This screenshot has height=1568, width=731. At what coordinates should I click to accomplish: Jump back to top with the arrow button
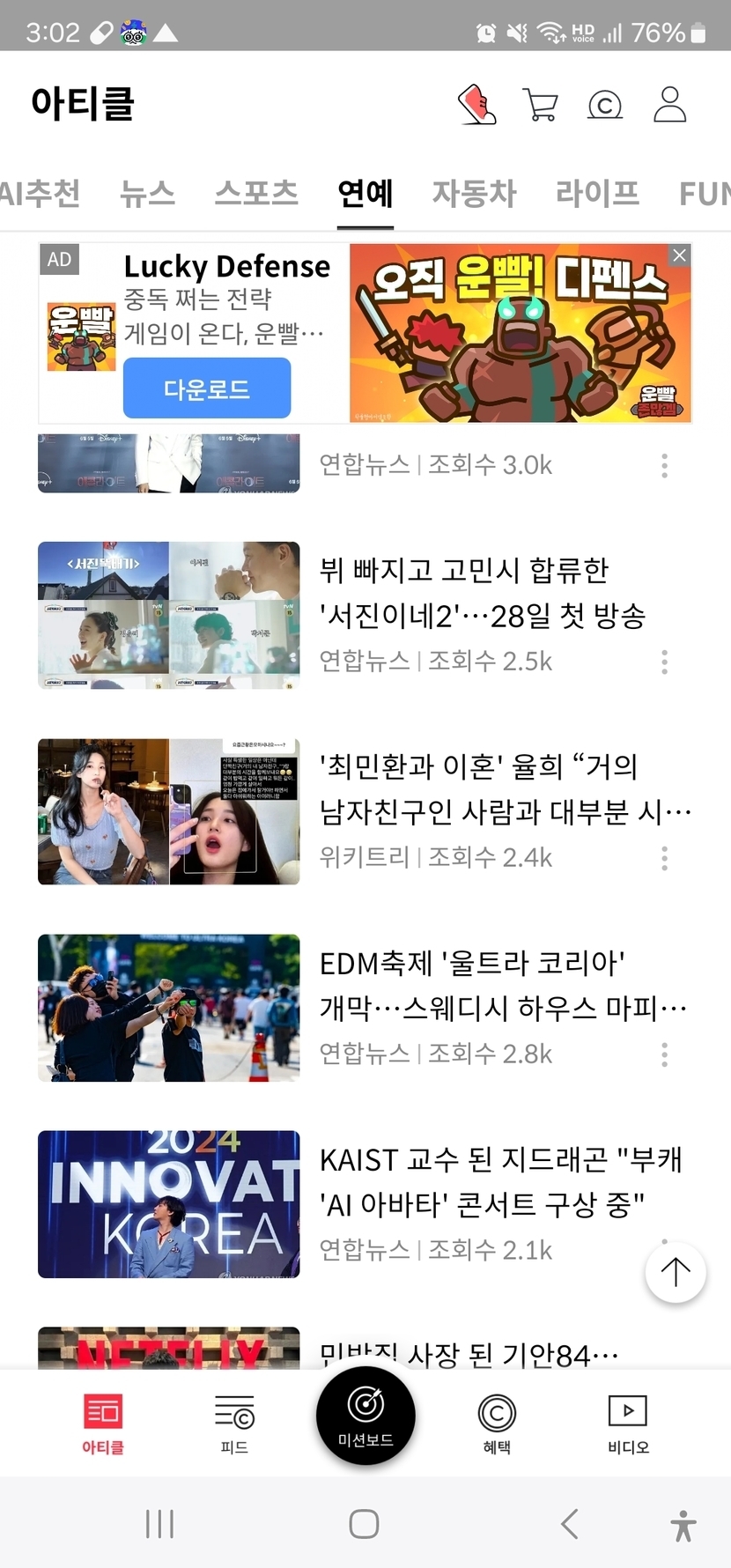pos(676,1271)
